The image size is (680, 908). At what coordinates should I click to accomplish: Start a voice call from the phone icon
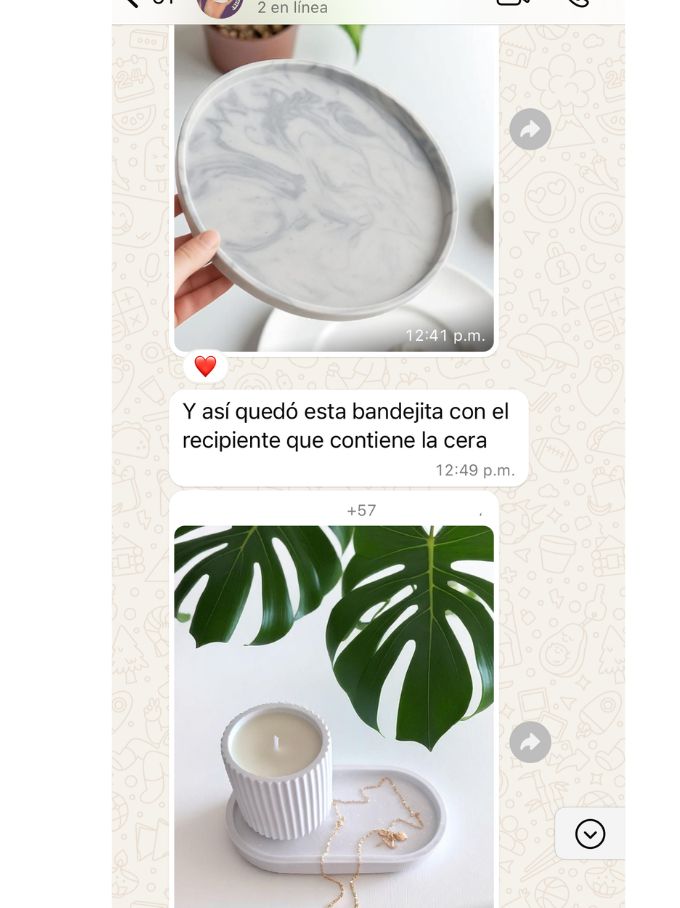(x=578, y=3)
